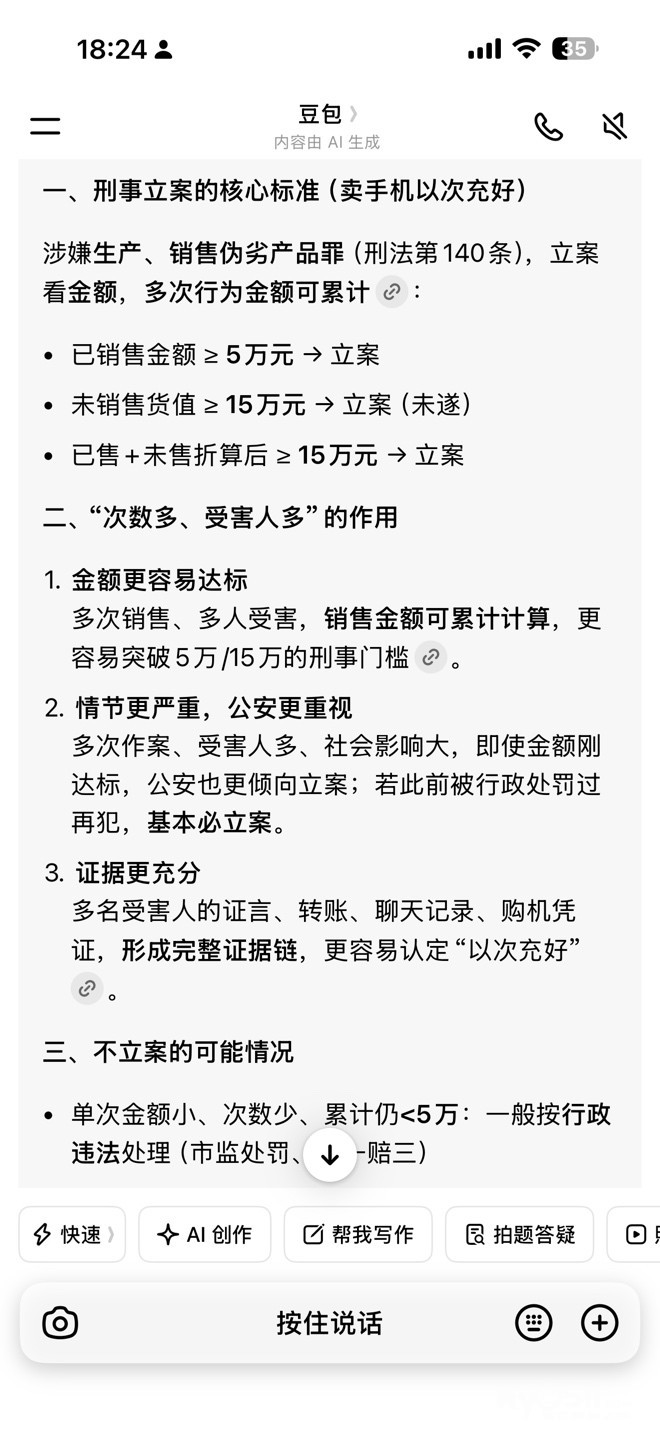The image size is (660, 1434).
Task: Select the 快速 mode chip
Action: point(72,1234)
